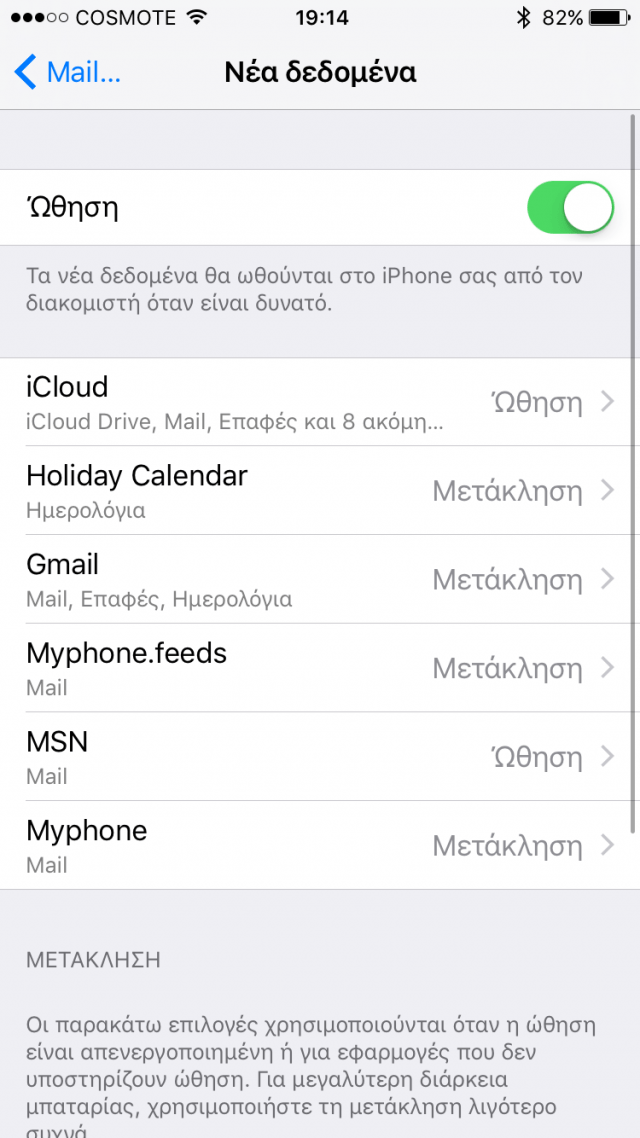Select the Gmail account row

320,579
